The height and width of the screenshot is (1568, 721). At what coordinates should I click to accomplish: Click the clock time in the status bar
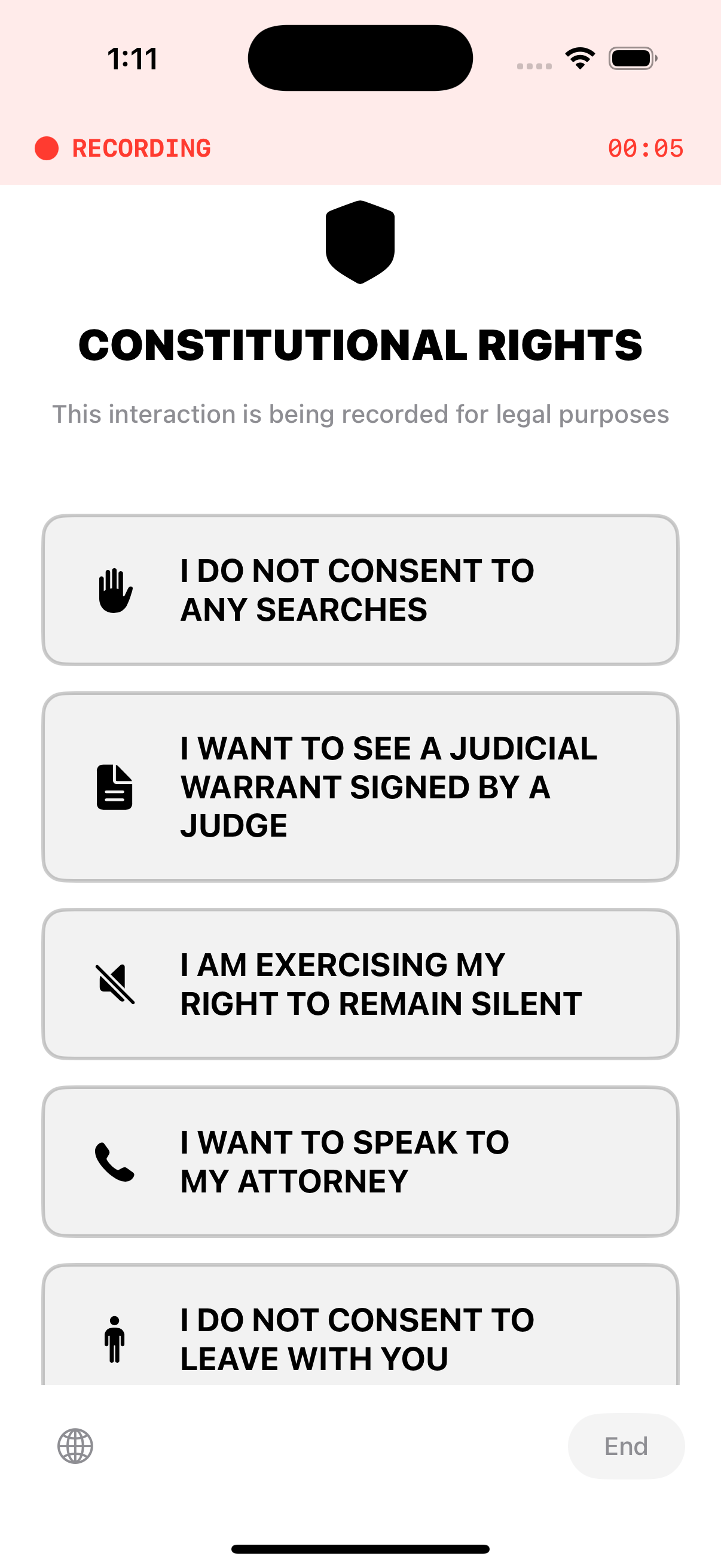(x=133, y=58)
